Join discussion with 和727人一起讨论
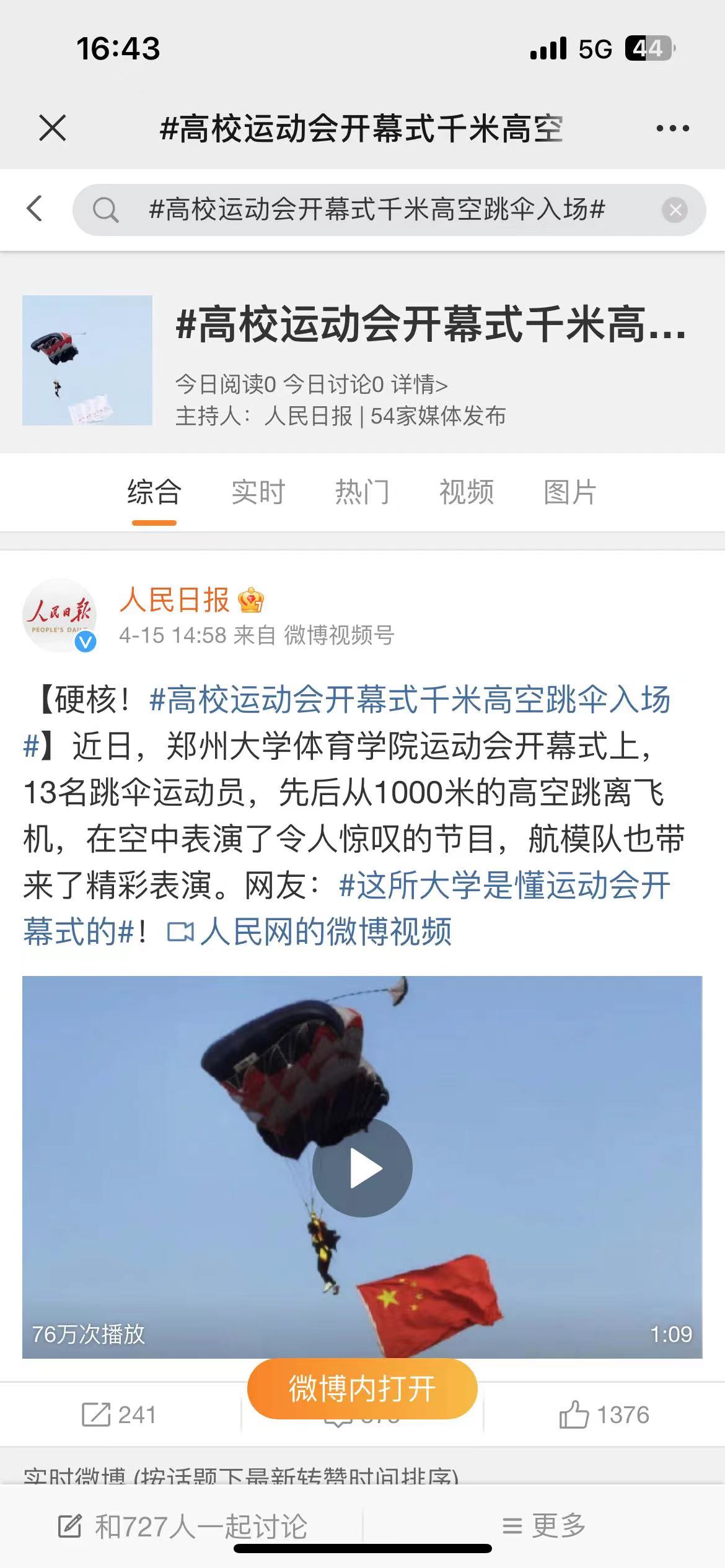 (183, 1526)
